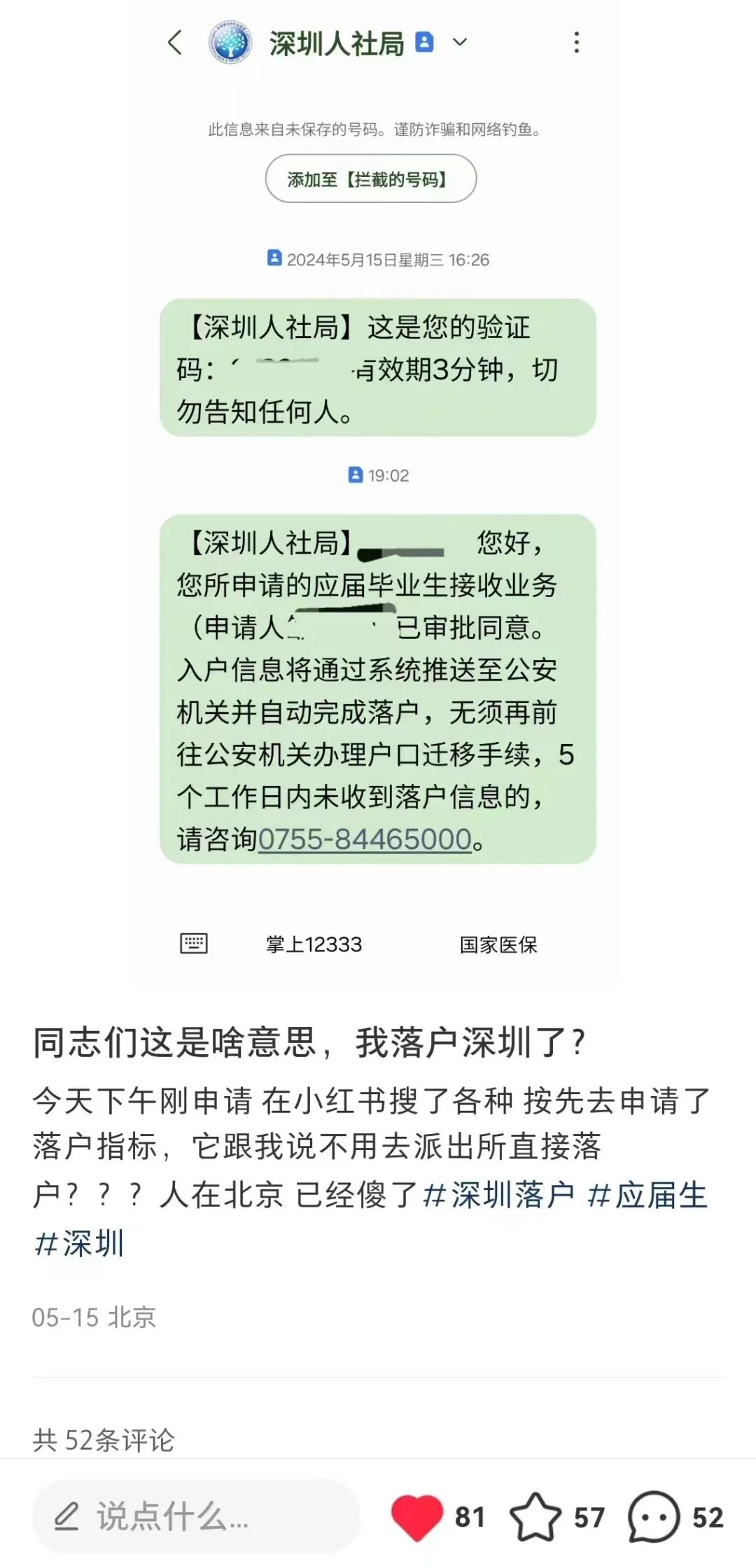Open the comments bubble showing 52
The image size is (756, 1568).
tap(654, 1517)
